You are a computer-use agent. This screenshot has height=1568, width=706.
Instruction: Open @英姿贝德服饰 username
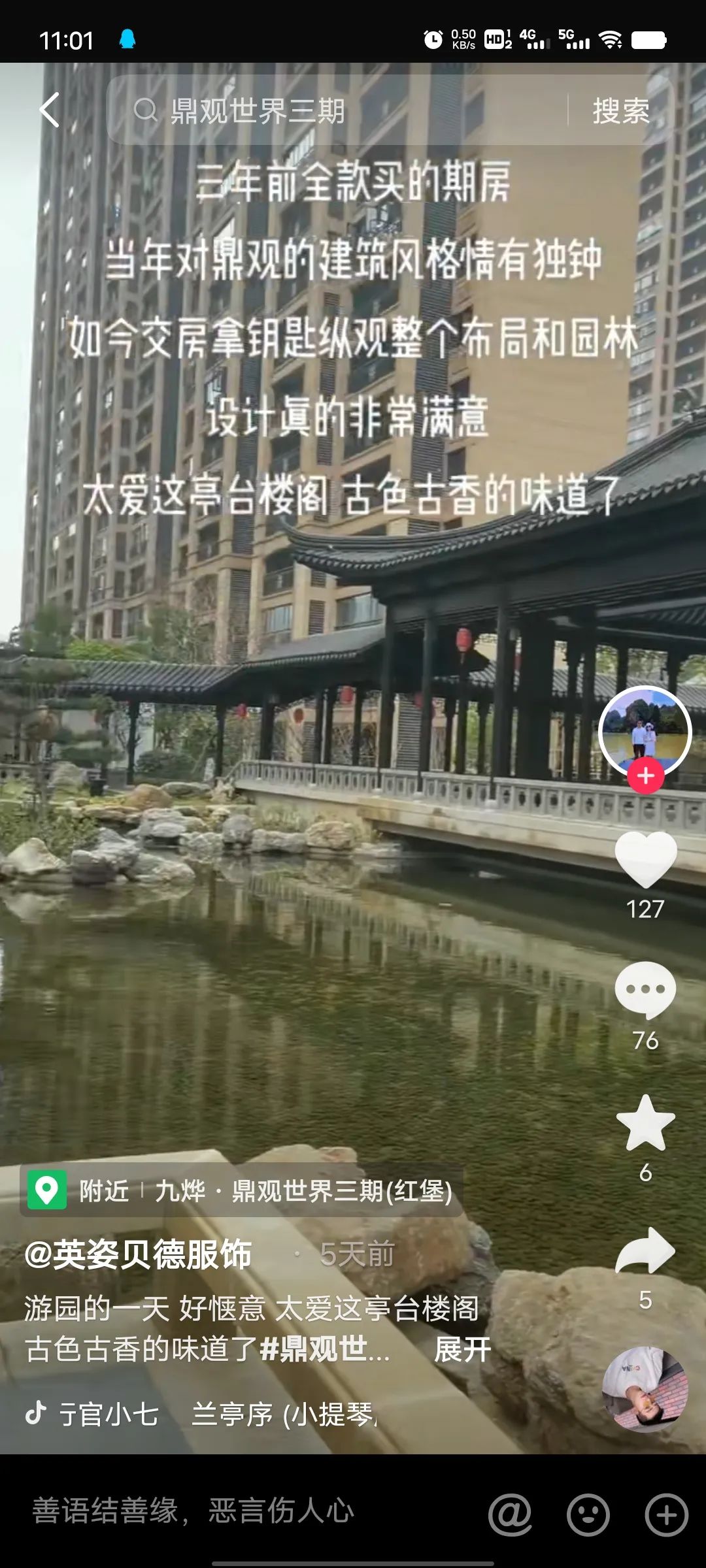[x=139, y=1254]
